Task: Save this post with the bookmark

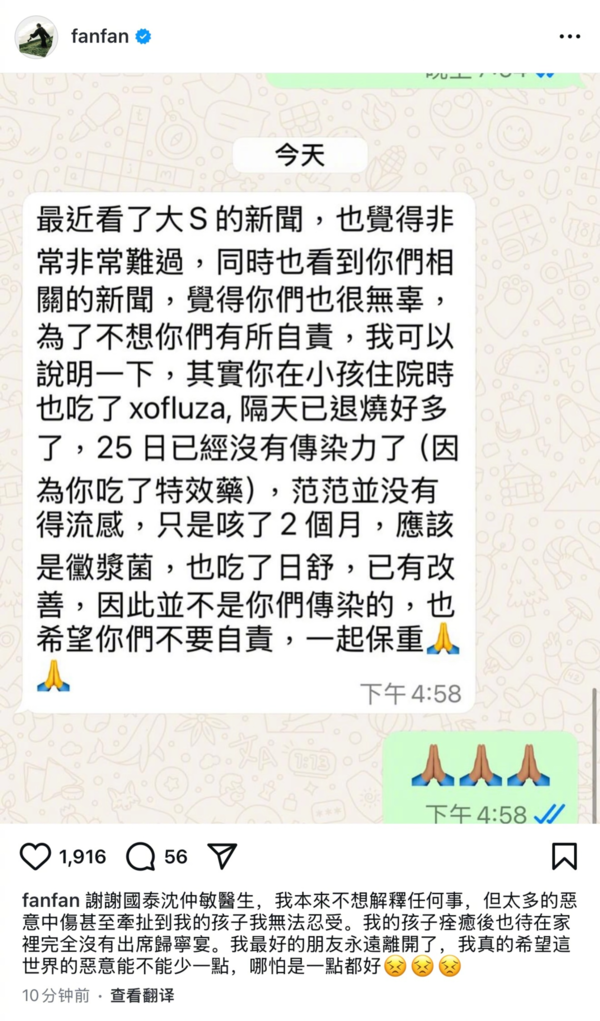Action: (x=564, y=857)
